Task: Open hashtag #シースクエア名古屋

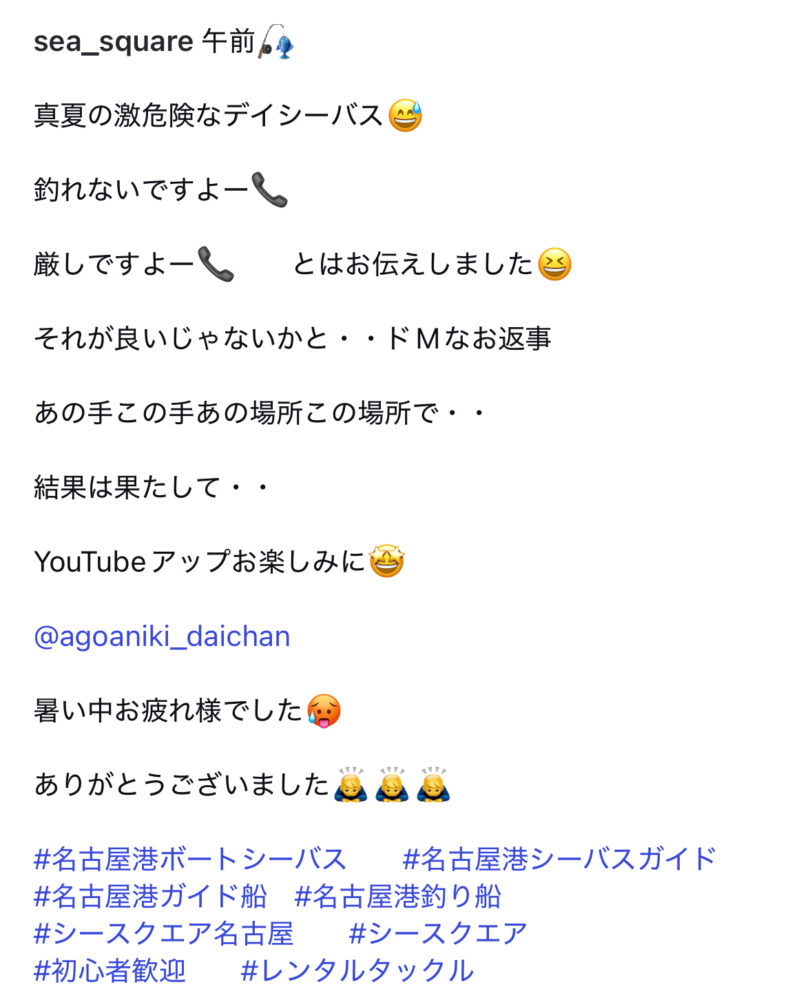Action: click(164, 933)
